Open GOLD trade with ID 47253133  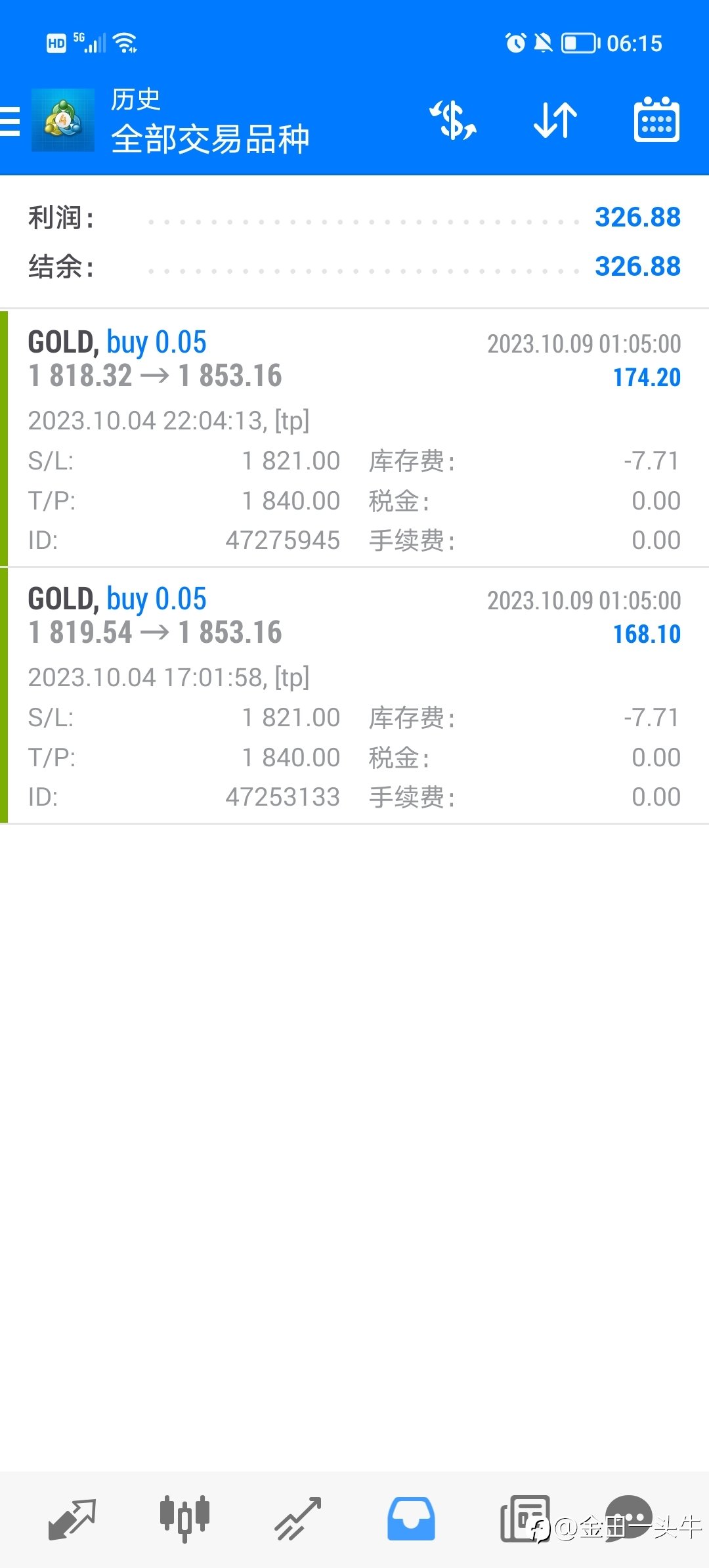pyautogui.click(x=354, y=695)
